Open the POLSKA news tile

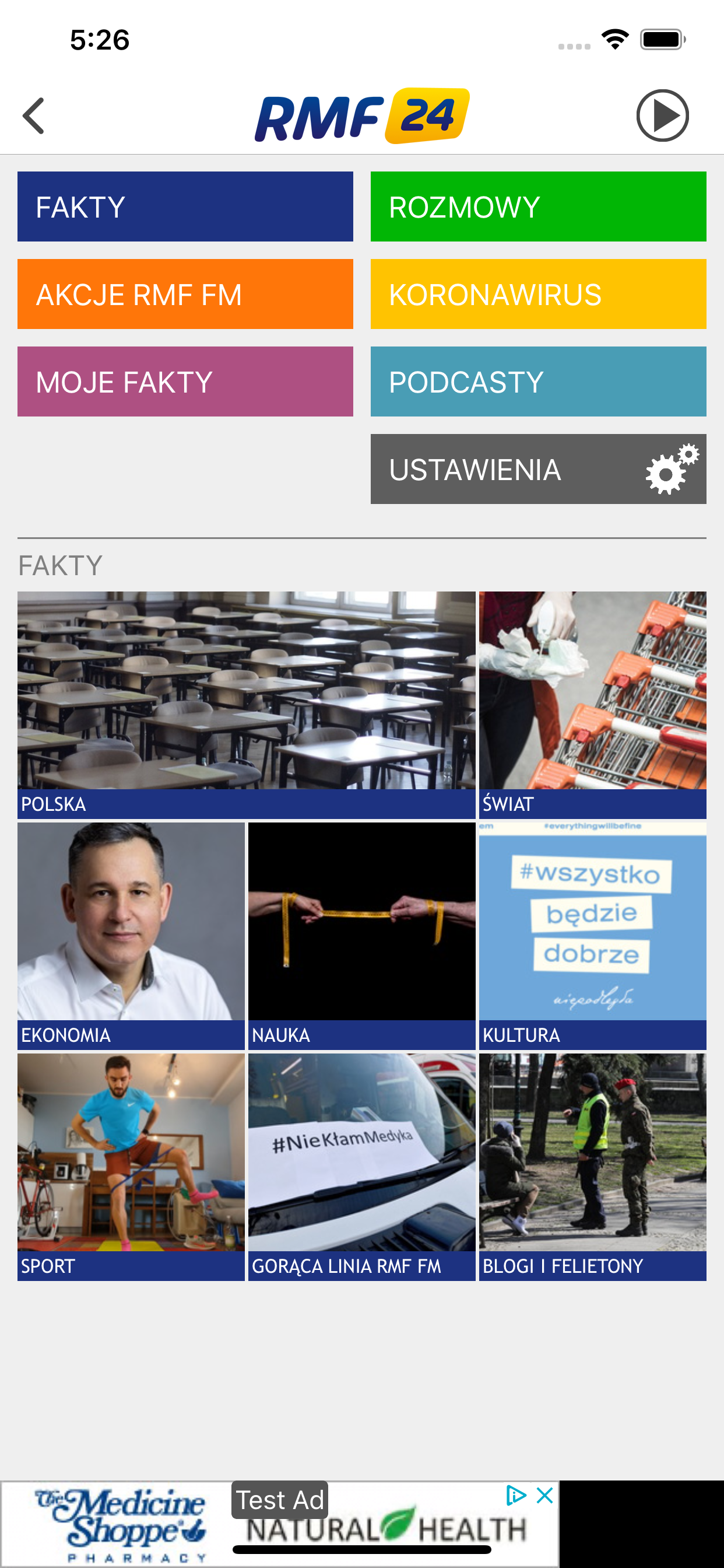246,704
